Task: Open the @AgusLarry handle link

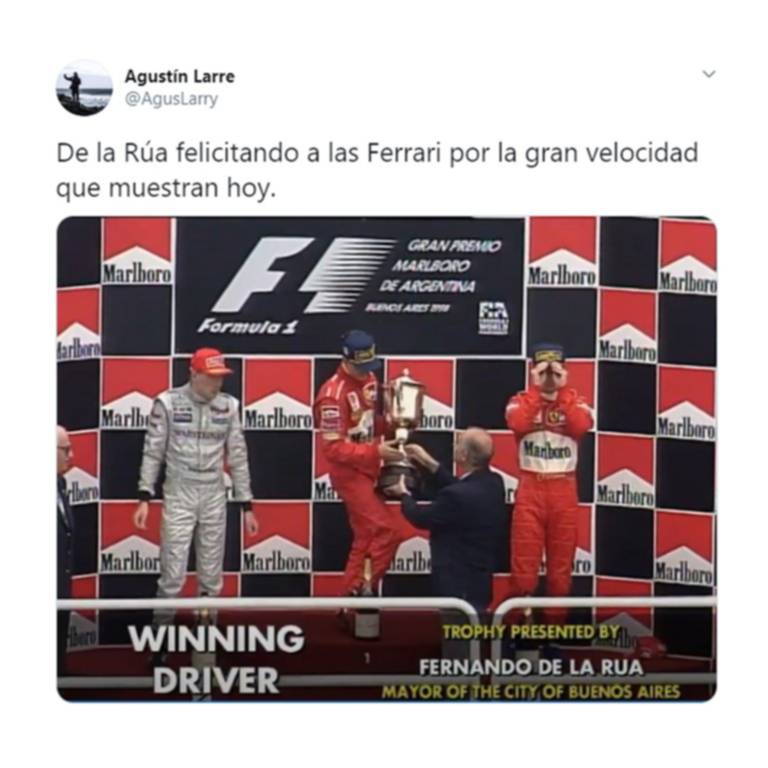Action: tap(170, 99)
